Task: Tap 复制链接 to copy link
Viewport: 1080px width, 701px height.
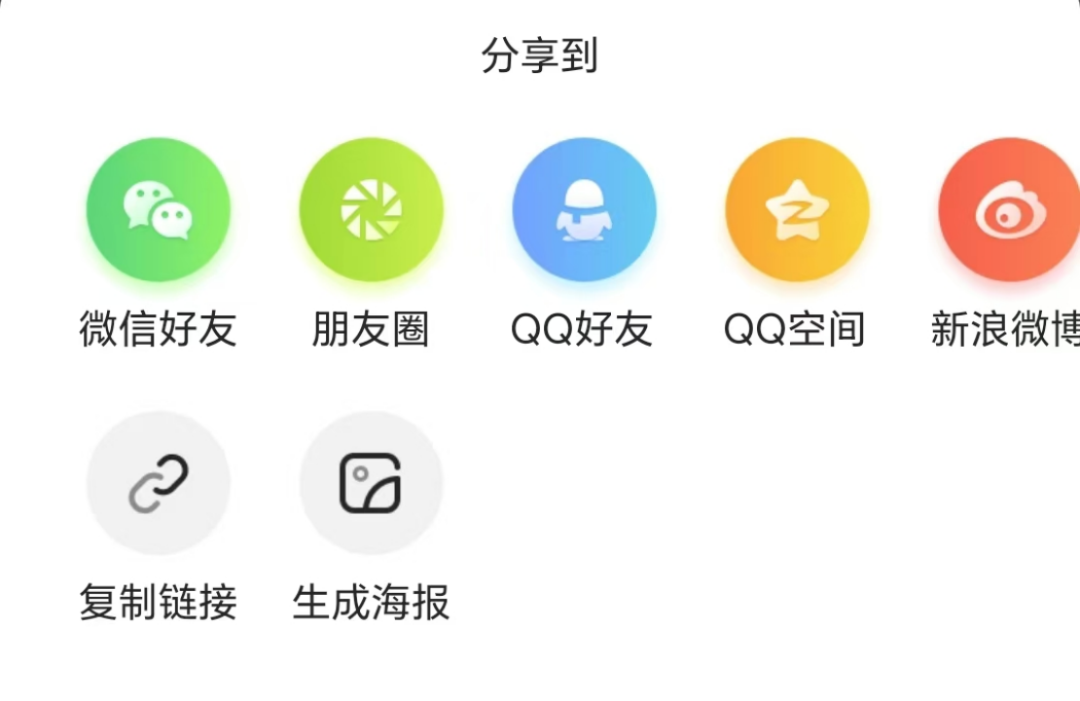Action: 158,483
